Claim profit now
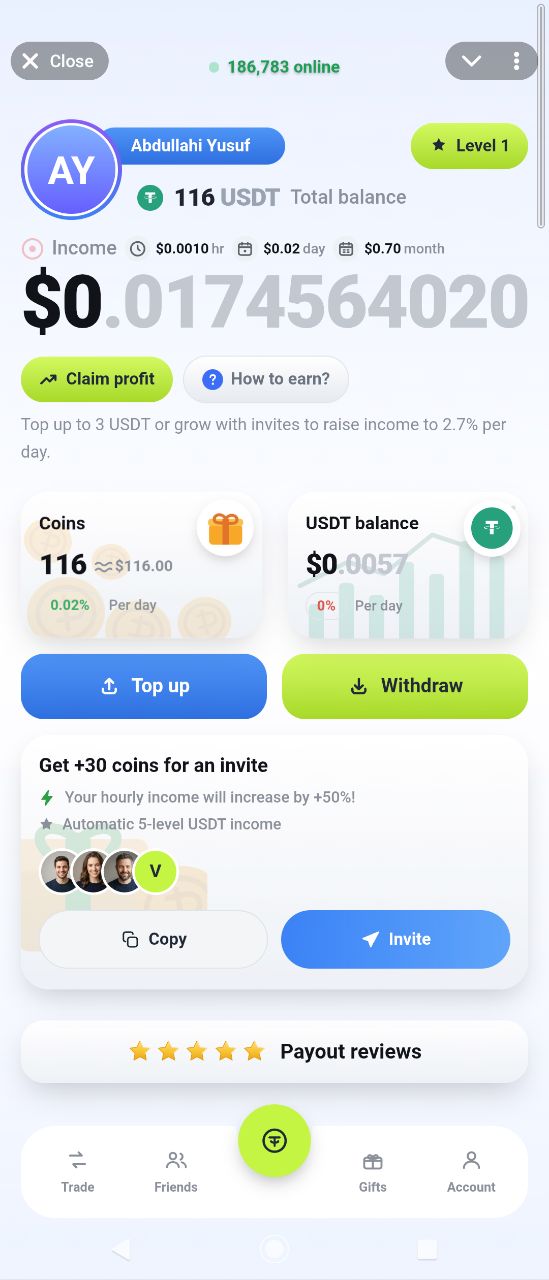This screenshot has width=549, height=1280. (x=97, y=379)
